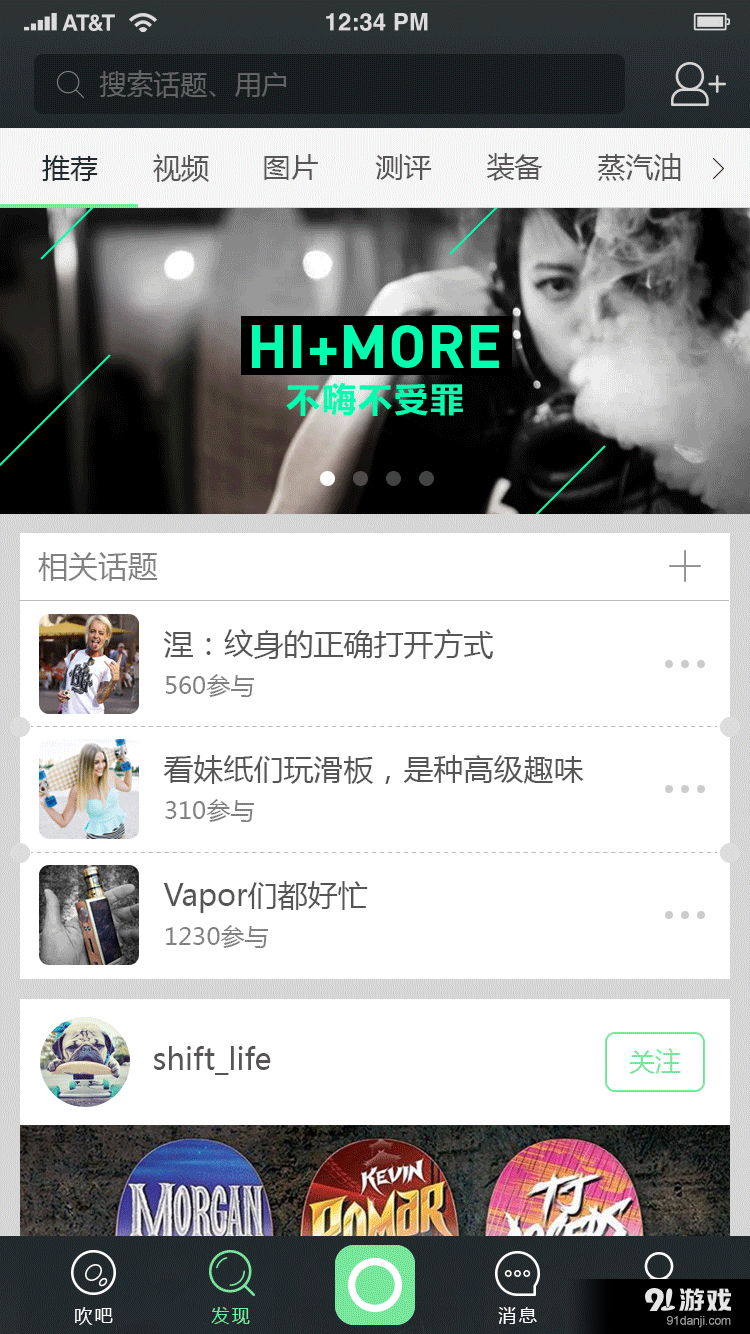Image resolution: width=750 pixels, height=1334 pixels.
Task: Expand the hidden tabs with the right chevron
Action: tap(719, 168)
